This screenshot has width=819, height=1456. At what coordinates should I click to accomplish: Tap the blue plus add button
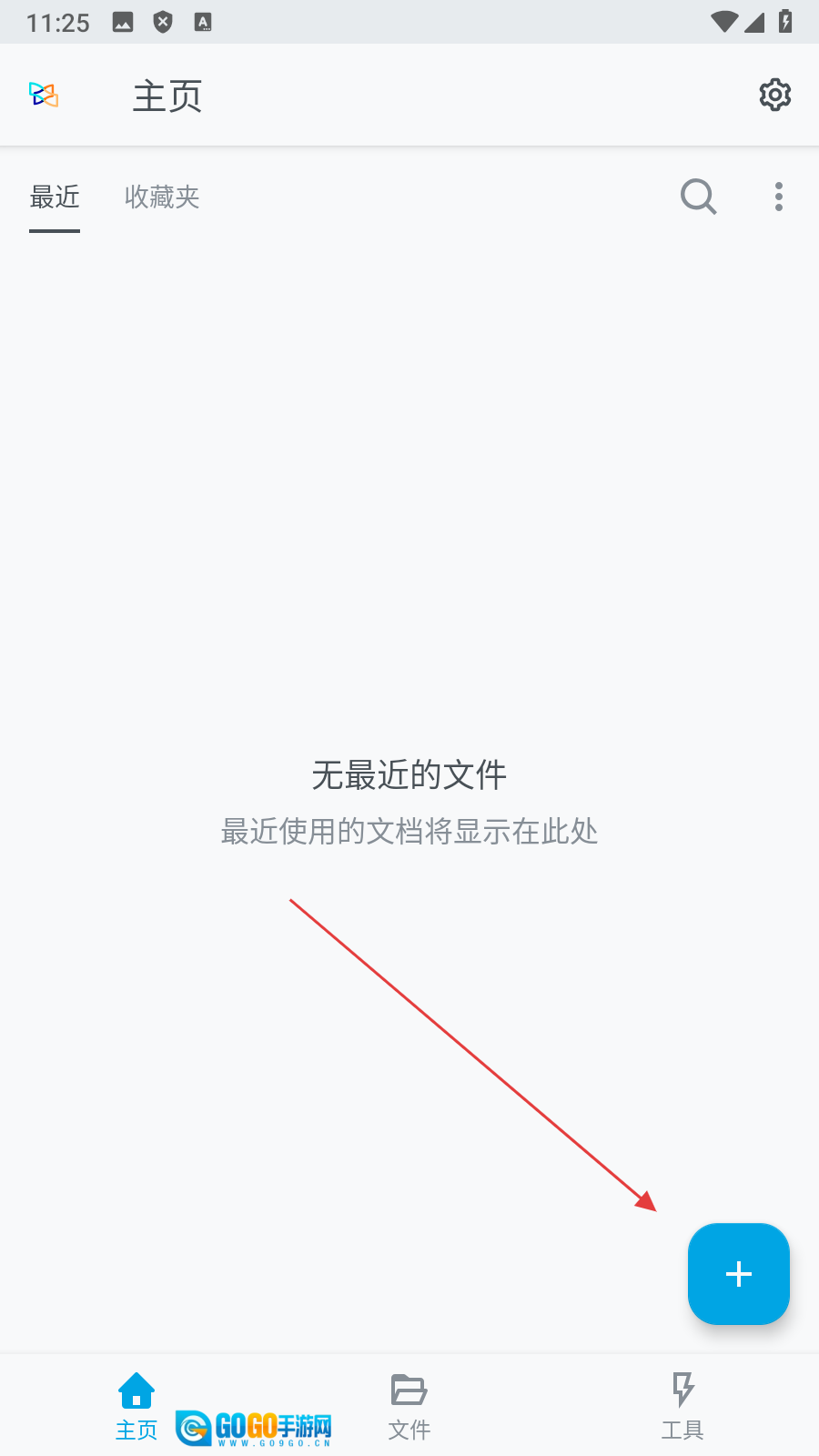pyautogui.click(x=738, y=1273)
